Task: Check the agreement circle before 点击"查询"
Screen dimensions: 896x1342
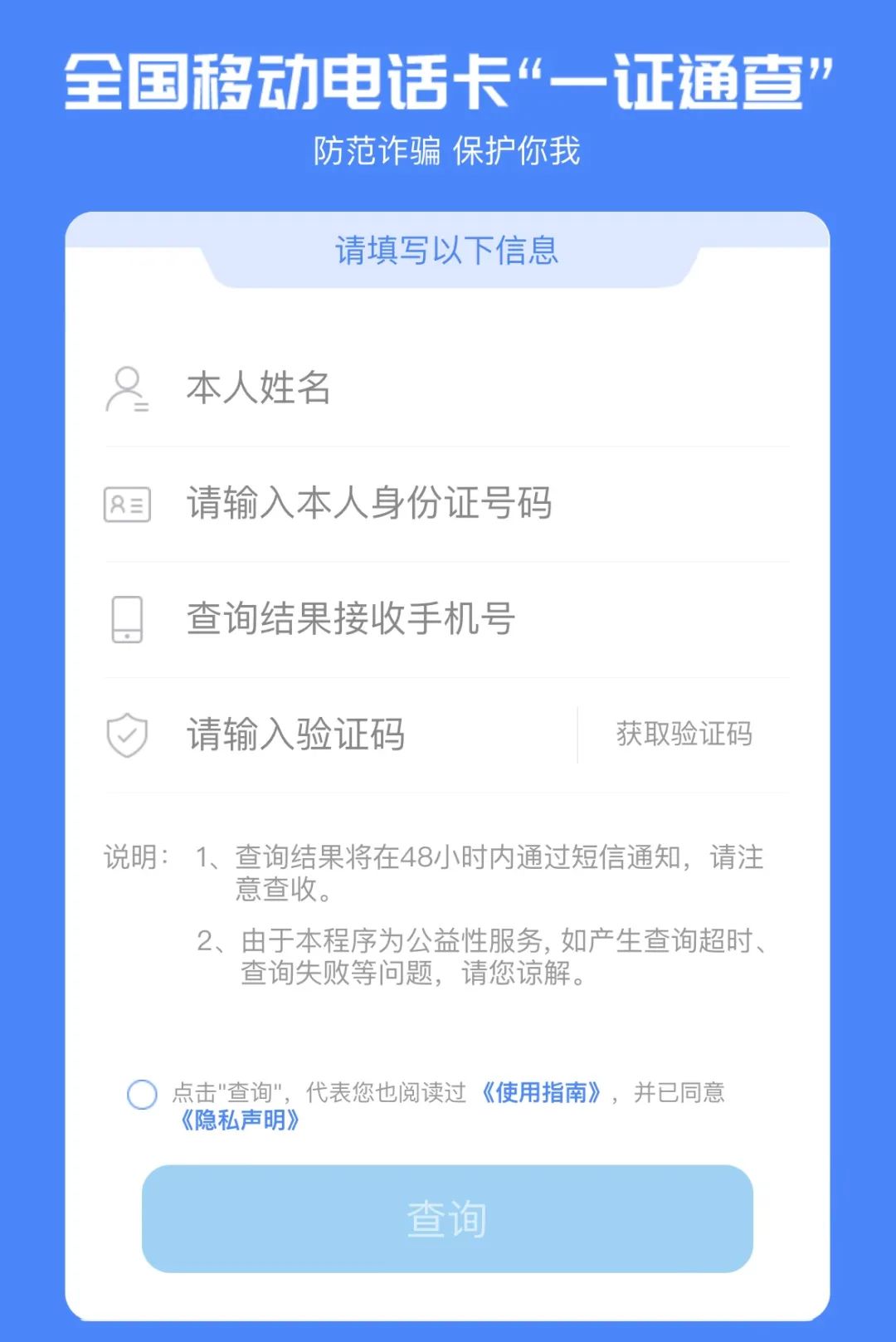Action: 142,1094
